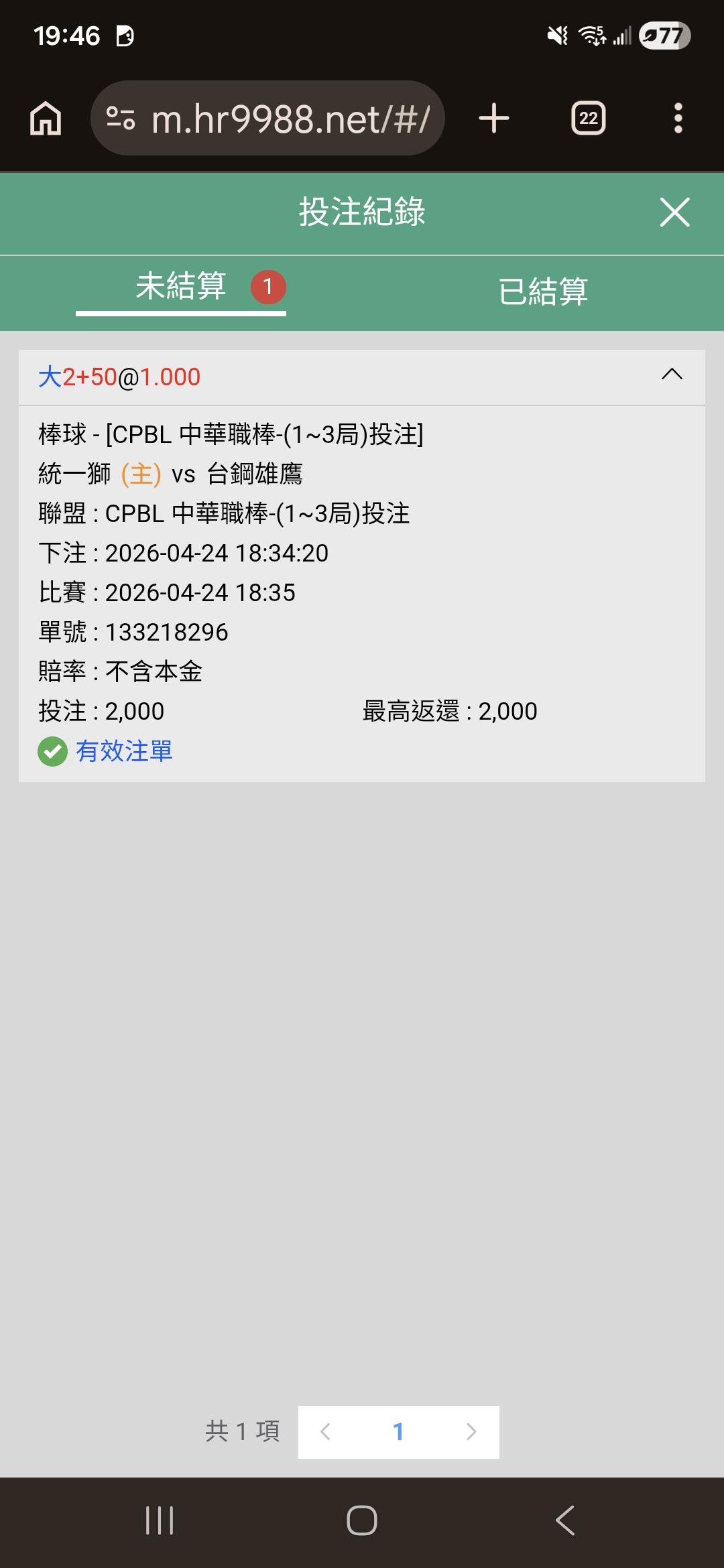Select page number 1
Image resolution: width=724 pixels, height=1568 pixels.
pos(398,1432)
